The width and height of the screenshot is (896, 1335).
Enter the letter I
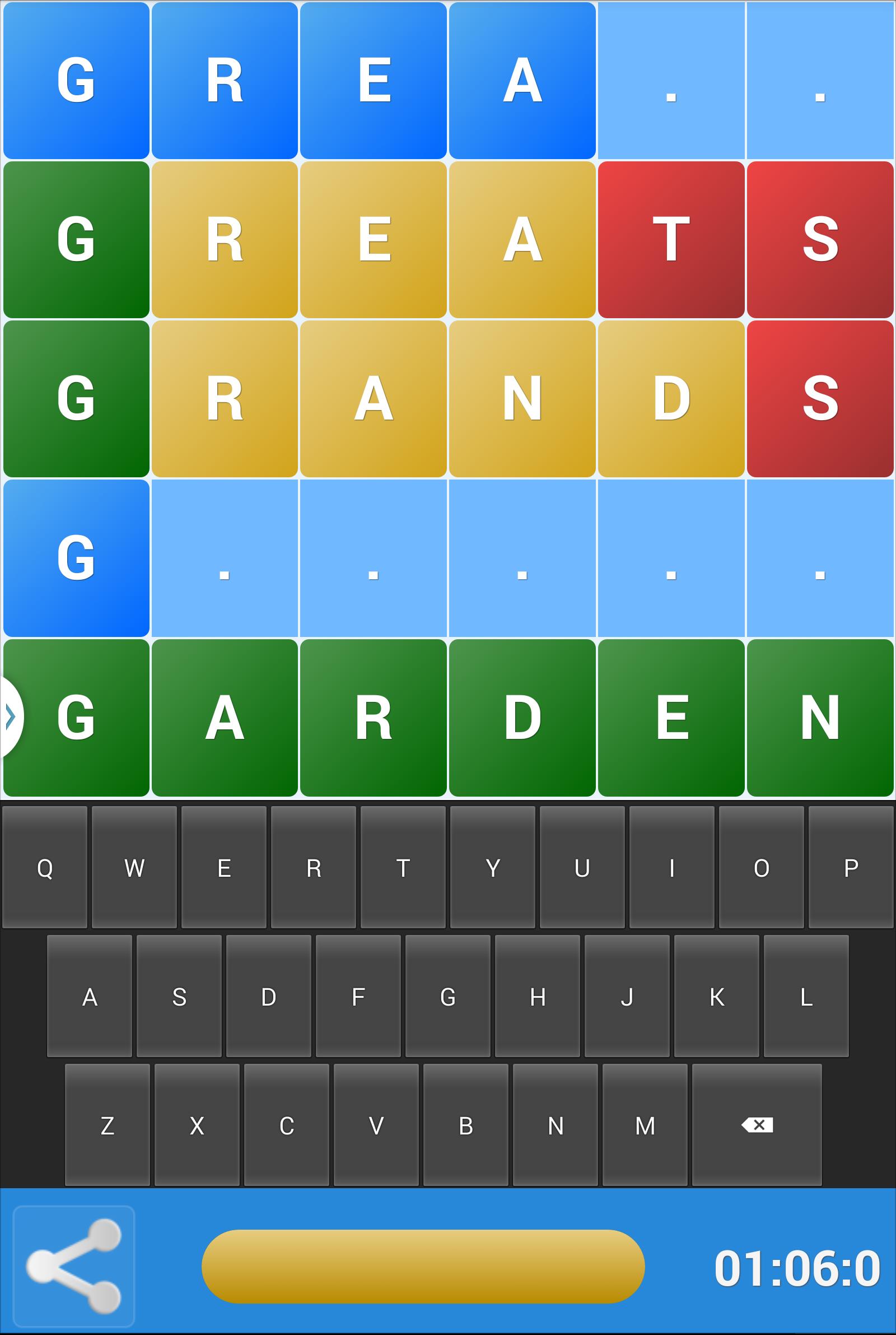pos(671,868)
